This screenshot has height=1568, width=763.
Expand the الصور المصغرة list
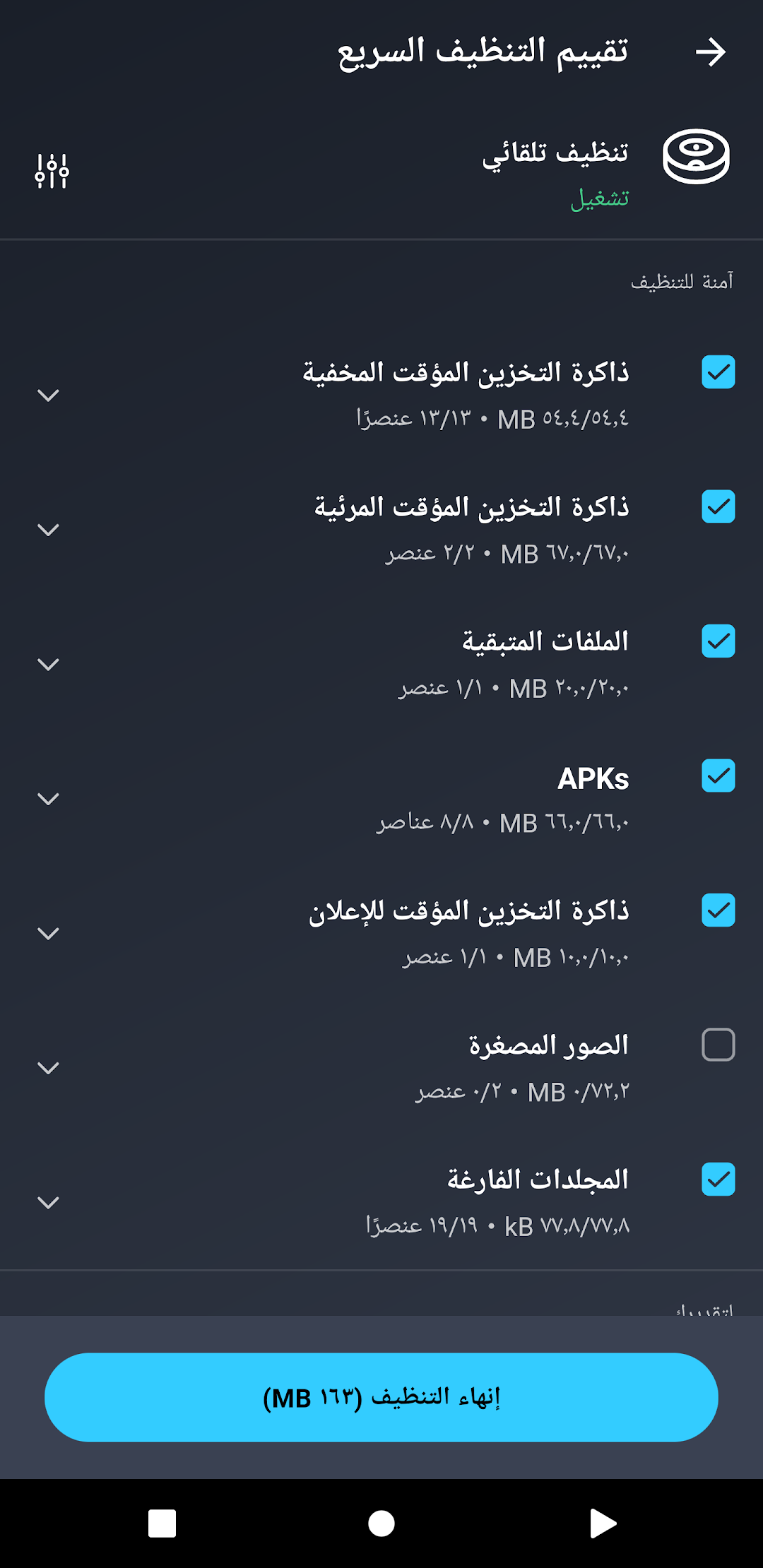click(48, 1068)
